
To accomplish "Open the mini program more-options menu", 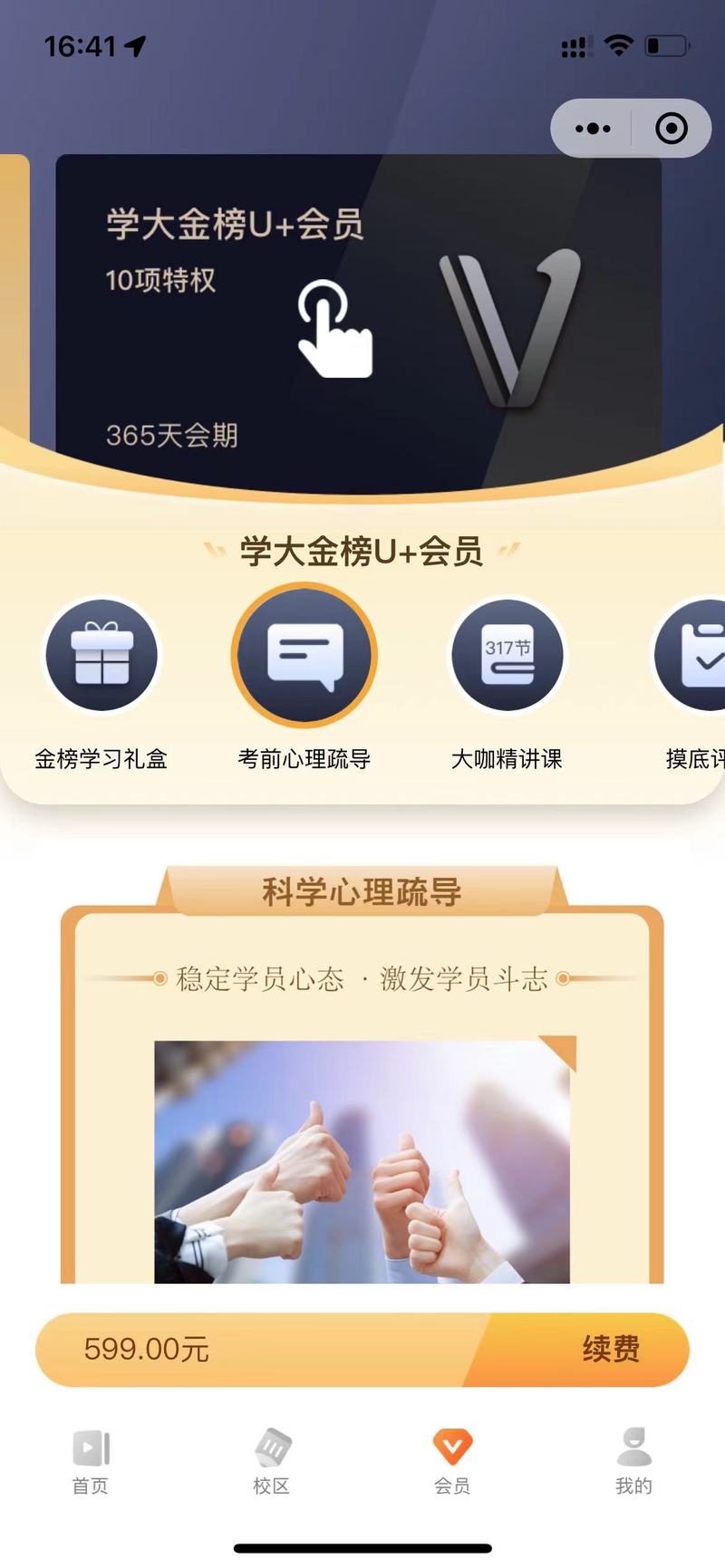I will (x=593, y=129).
